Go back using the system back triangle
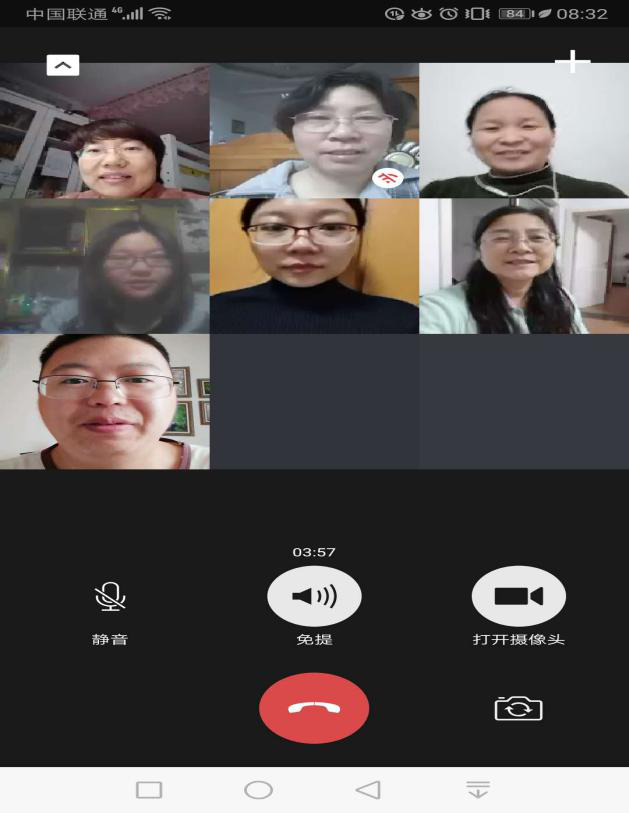The height and width of the screenshot is (813, 629). (x=368, y=790)
